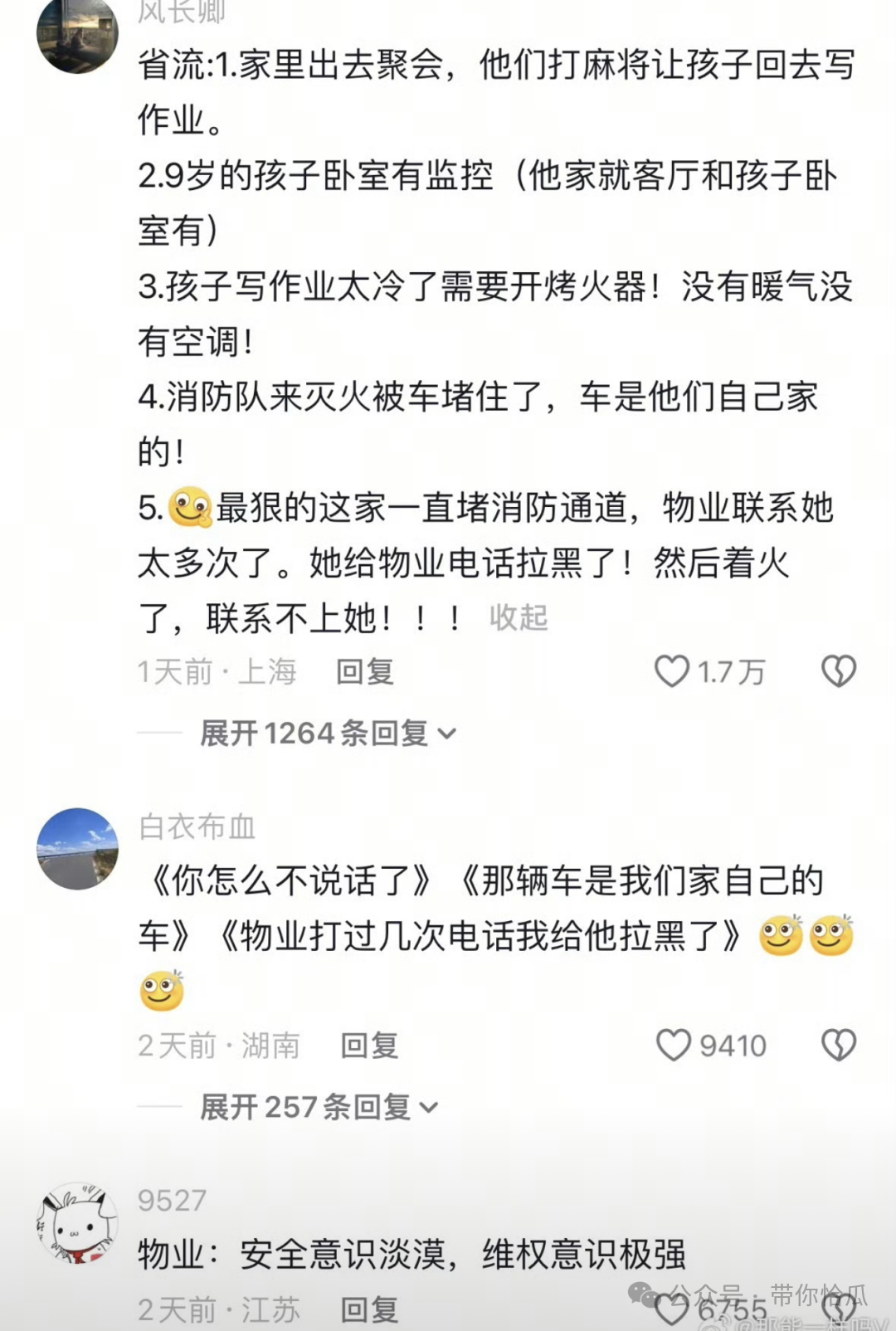Like the comment by 白衣布血
896x1331 pixels.
click(x=674, y=1046)
